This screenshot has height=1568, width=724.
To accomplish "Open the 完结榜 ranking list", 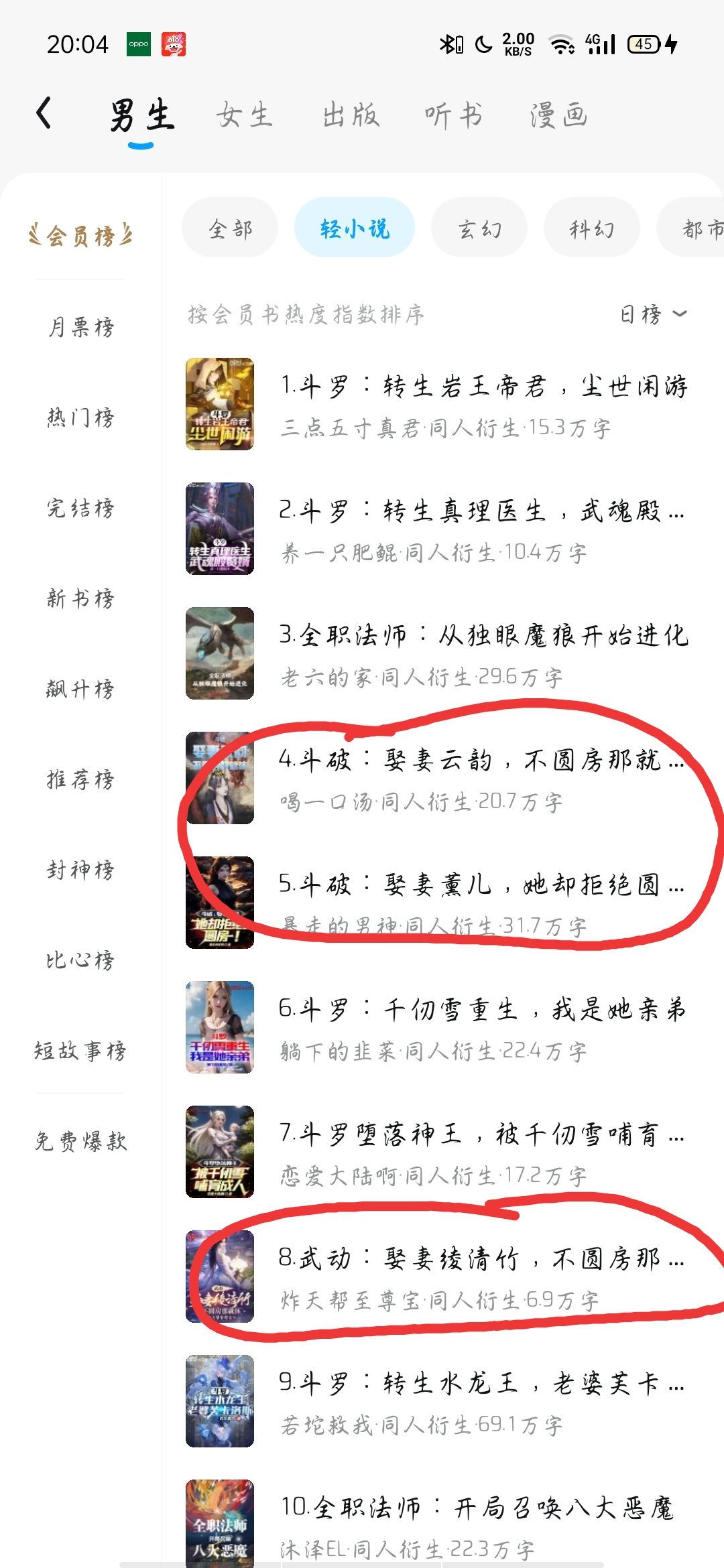I will [80, 508].
